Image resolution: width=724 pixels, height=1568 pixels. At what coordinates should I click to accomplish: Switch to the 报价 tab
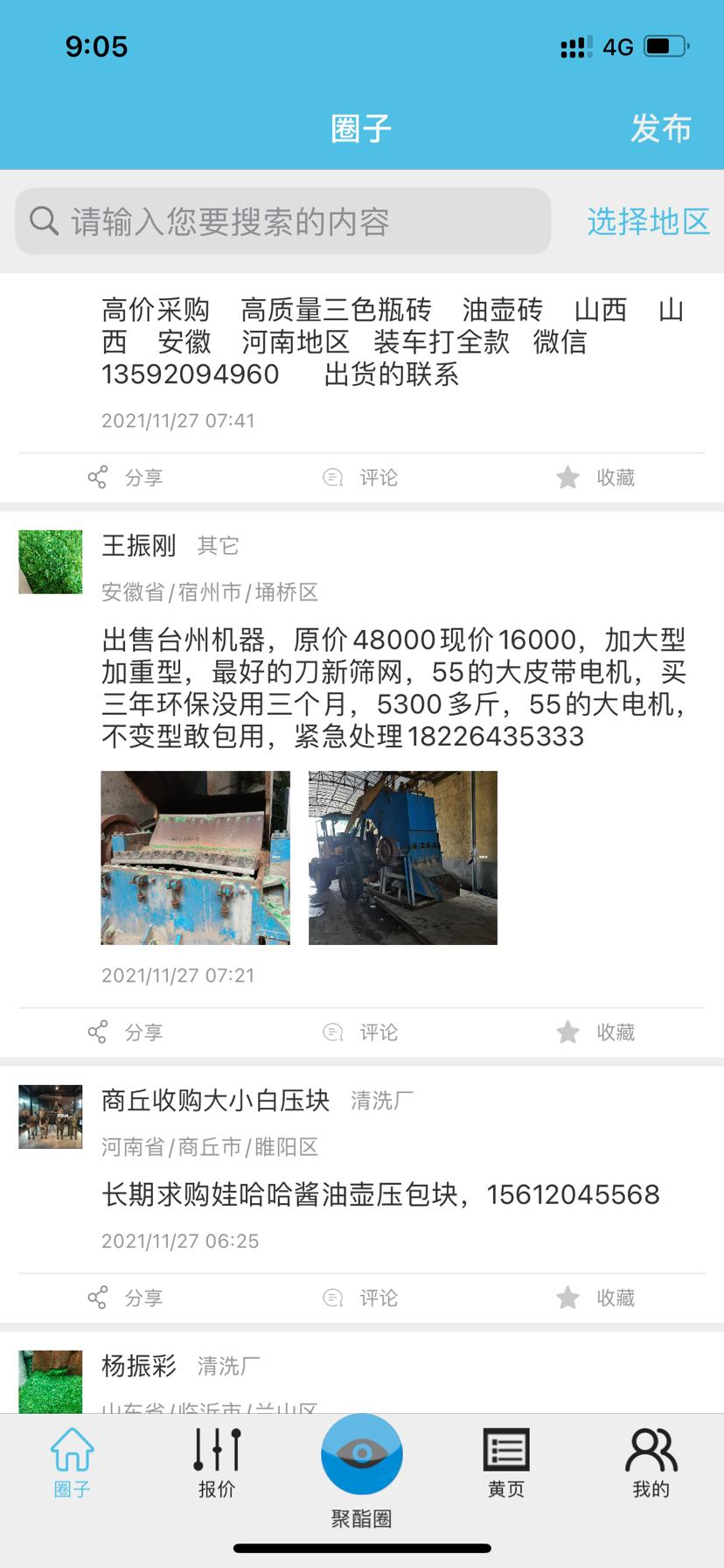[x=217, y=1463]
